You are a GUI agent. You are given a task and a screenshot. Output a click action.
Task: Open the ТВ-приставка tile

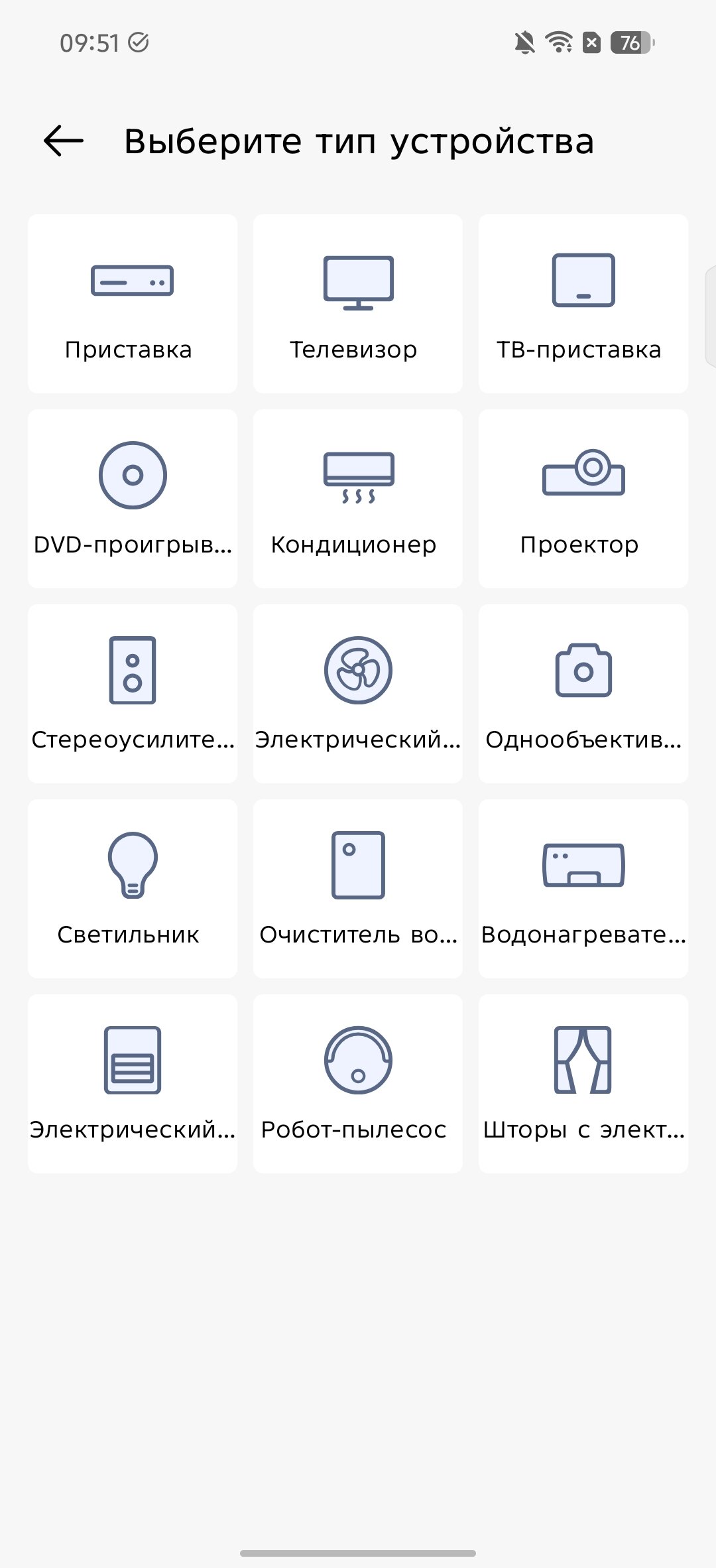pyautogui.click(x=583, y=304)
